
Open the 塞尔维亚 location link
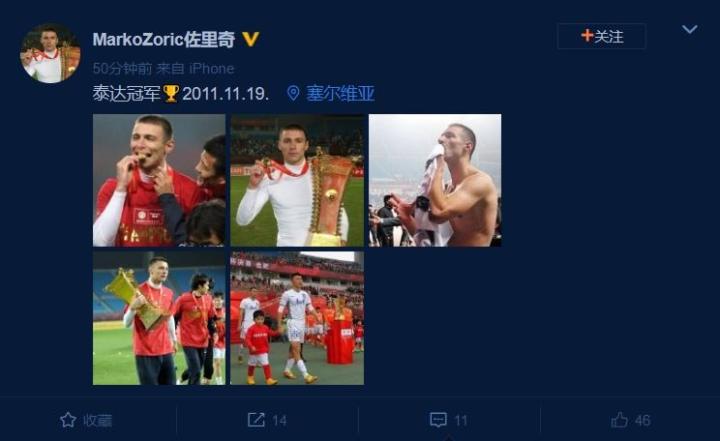331,93
